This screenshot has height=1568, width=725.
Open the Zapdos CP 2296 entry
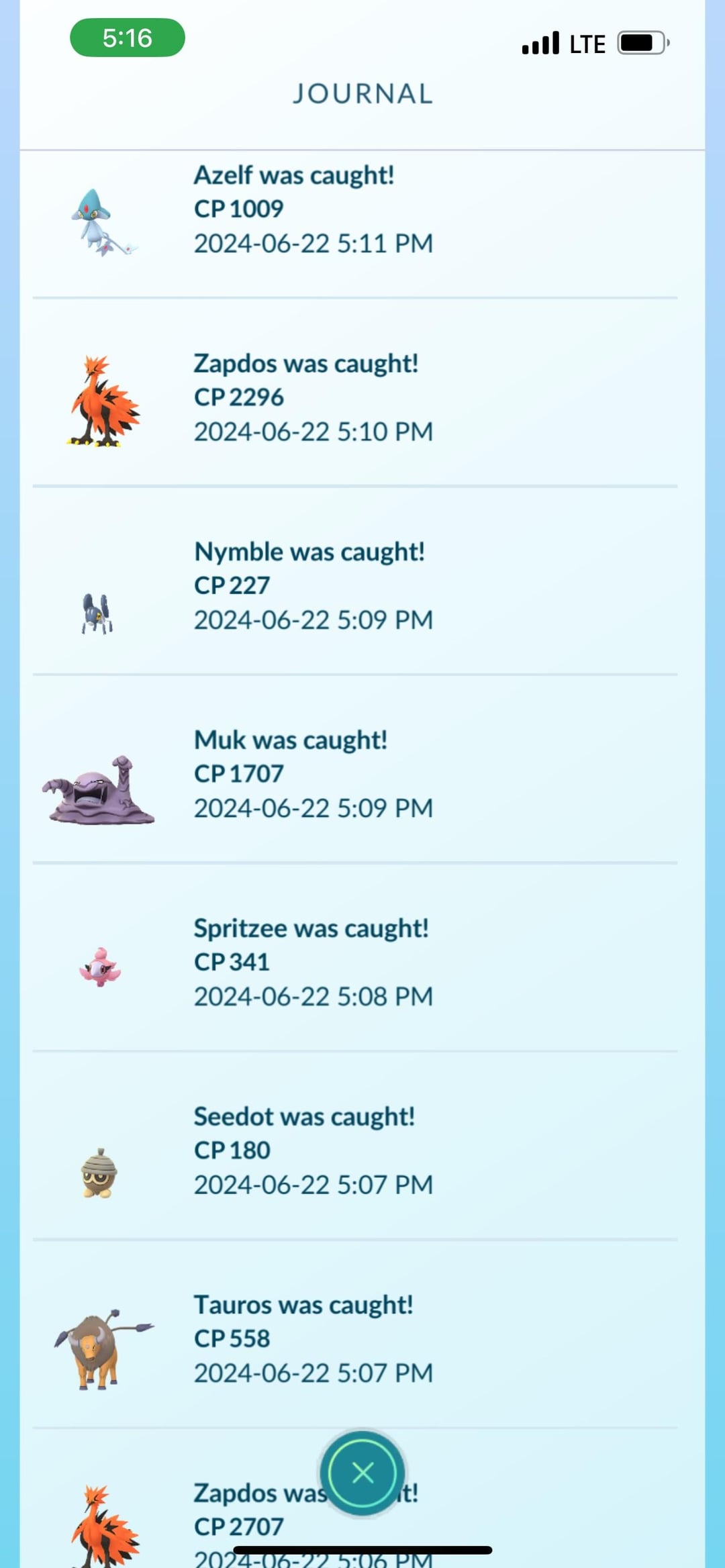coord(313,397)
